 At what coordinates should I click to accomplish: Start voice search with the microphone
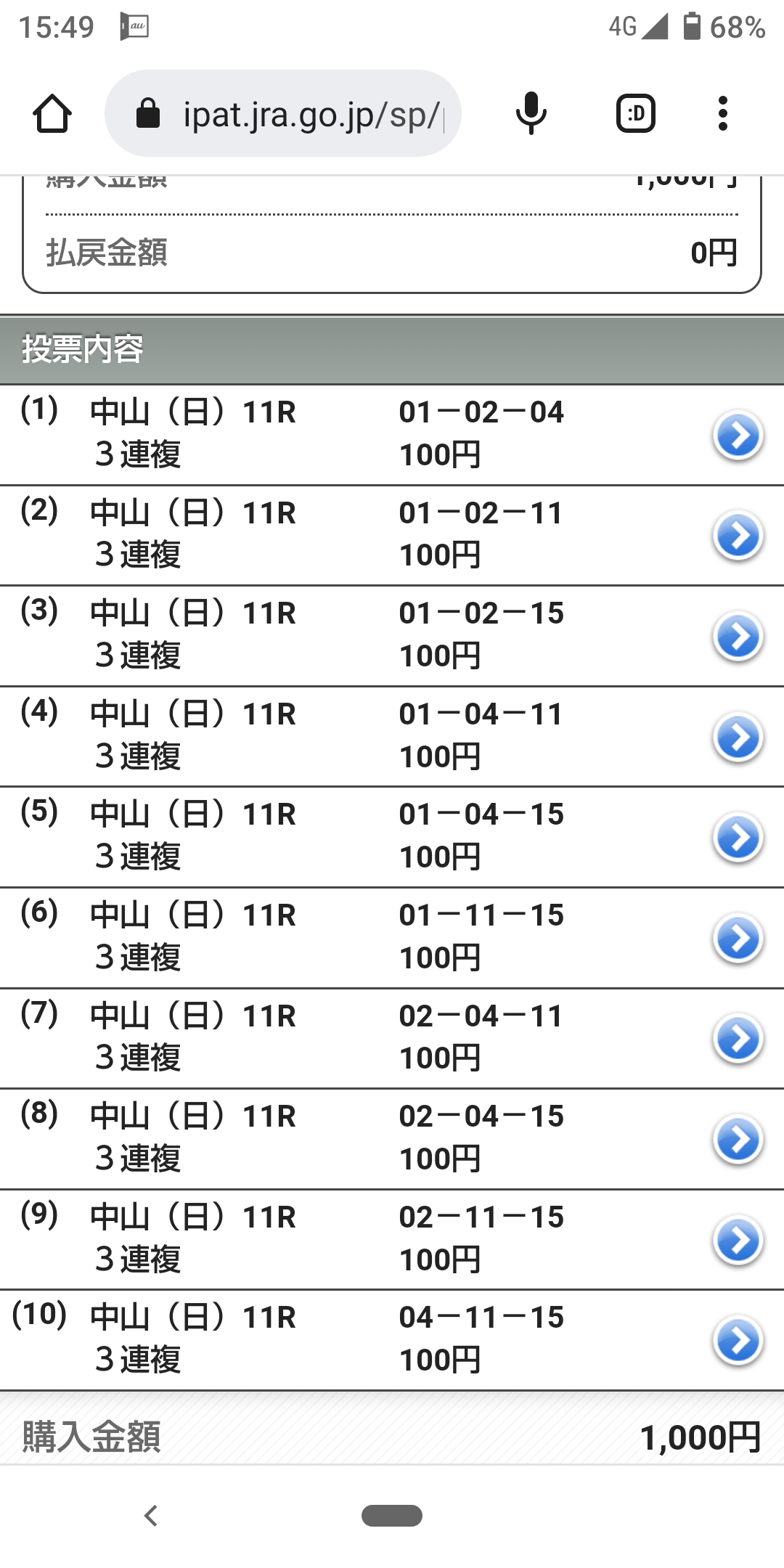[531, 114]
